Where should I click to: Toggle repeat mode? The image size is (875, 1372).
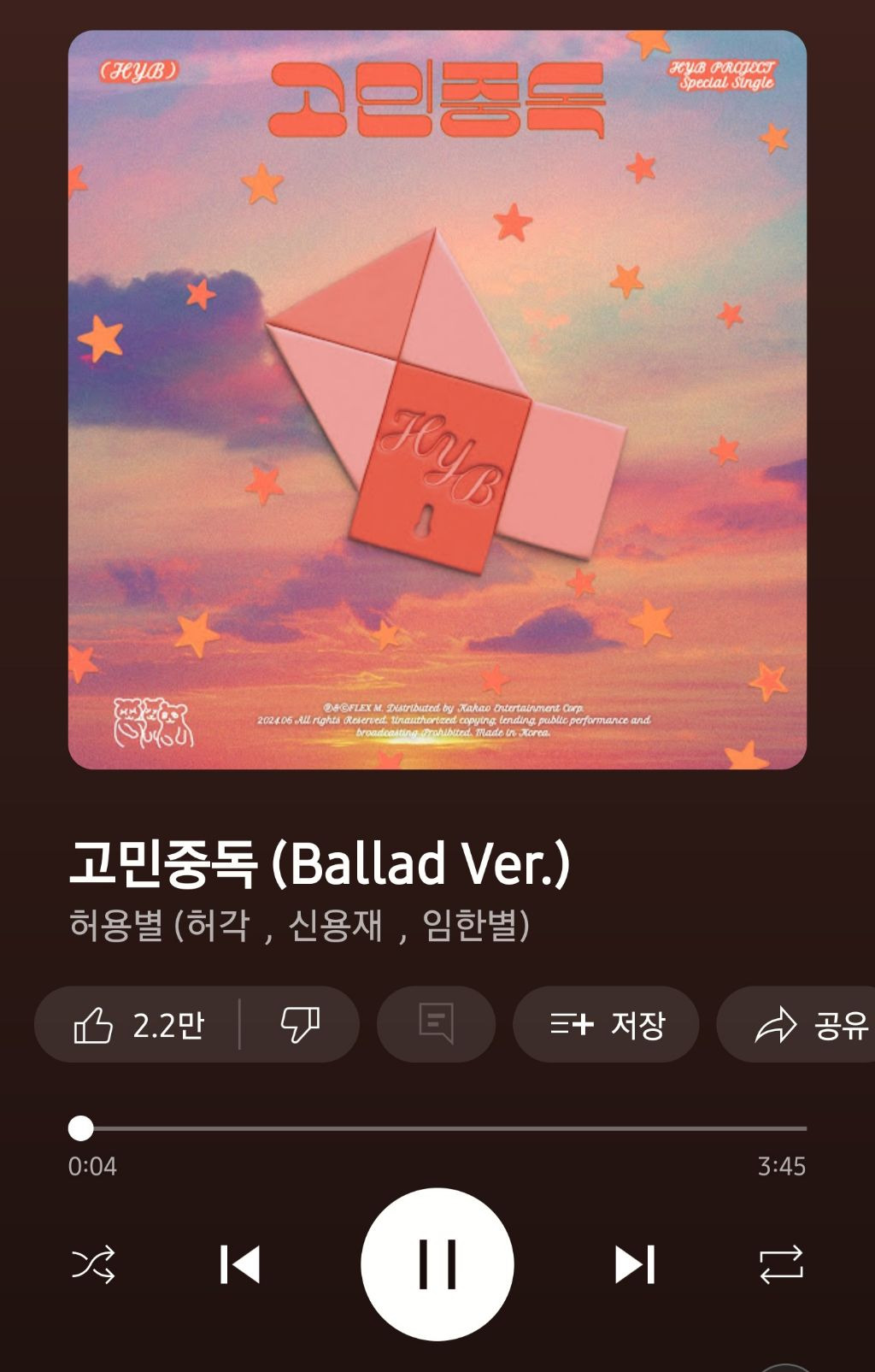pos(781,1264)
